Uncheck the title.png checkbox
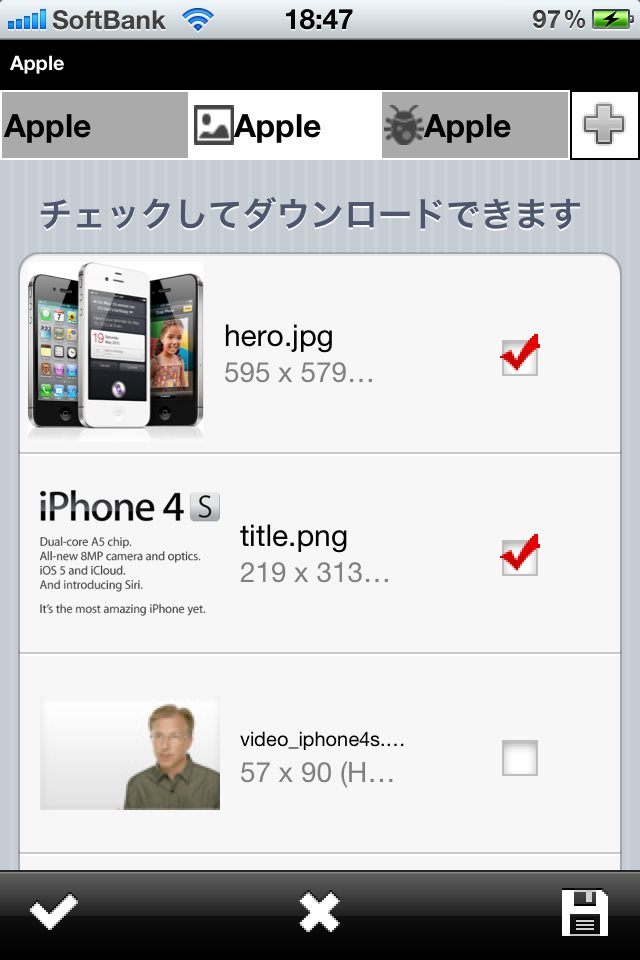 click(519, 556)
